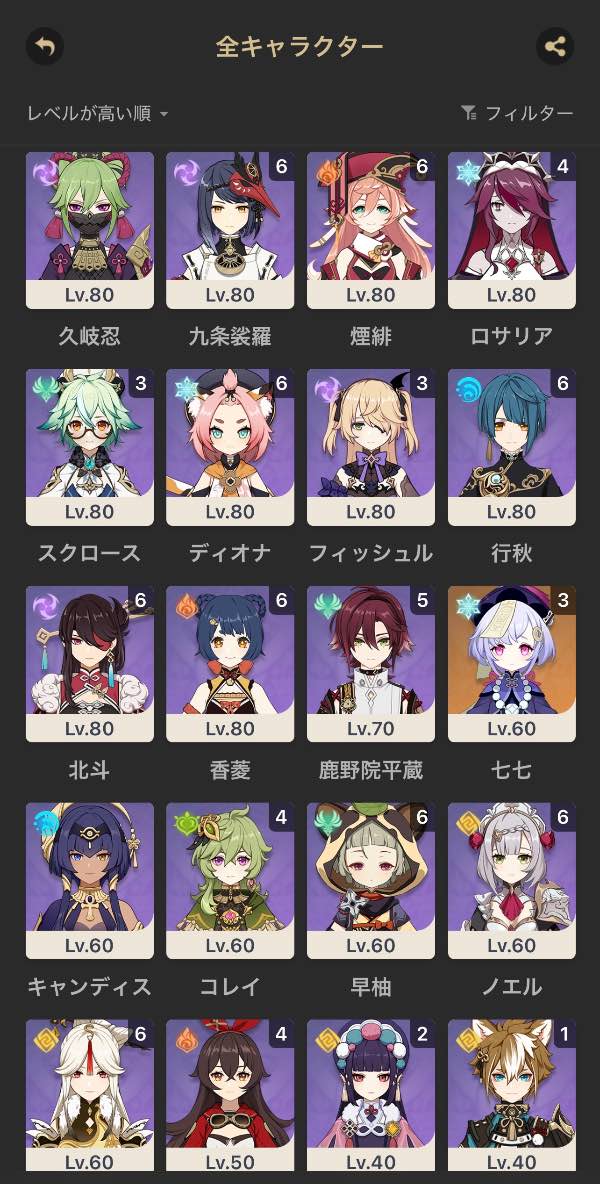Viewport: 600px width, 1184px height.
Task: Go back using the return arrow
Action: tap(45, 46)
